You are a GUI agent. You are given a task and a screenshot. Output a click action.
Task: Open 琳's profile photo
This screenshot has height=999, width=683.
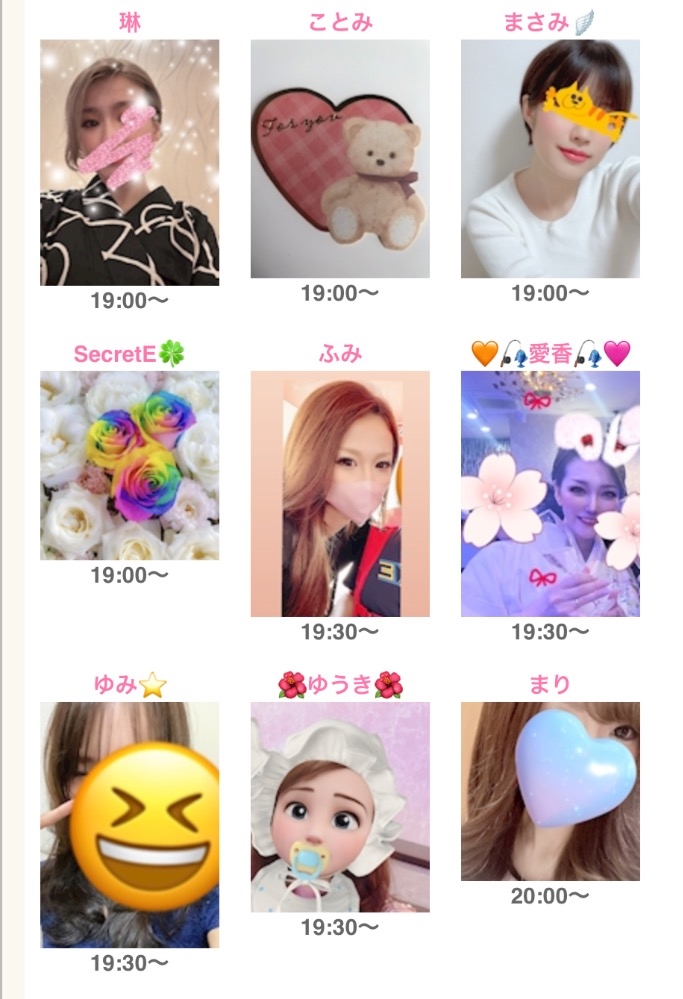click(129, 162)
